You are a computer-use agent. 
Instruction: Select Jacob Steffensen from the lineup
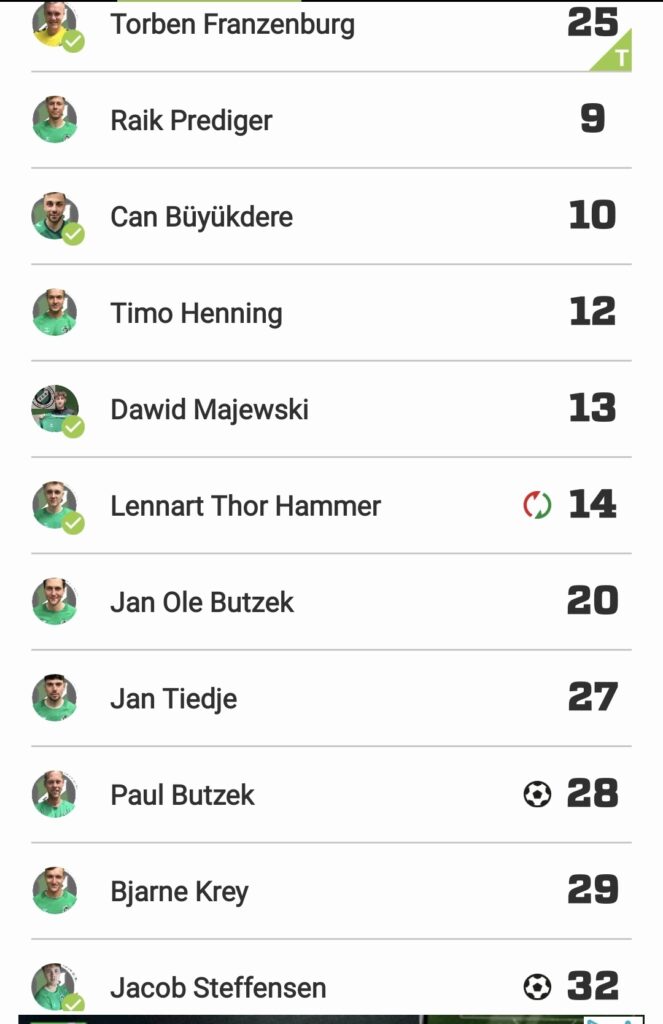click(218, 988)
